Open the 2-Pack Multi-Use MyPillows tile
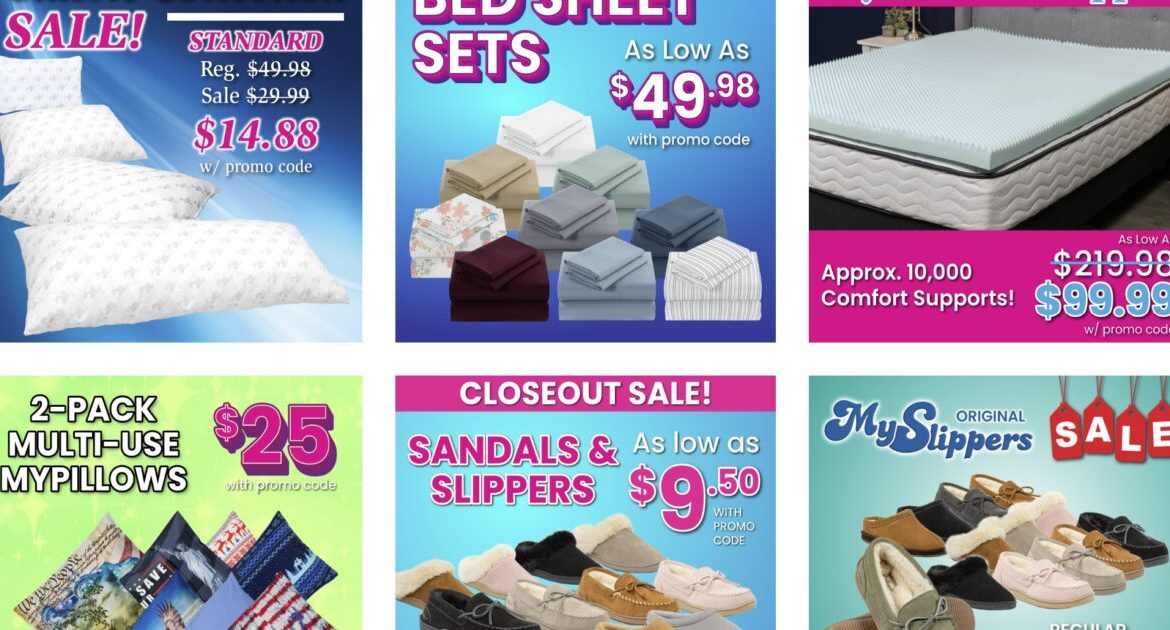Screen dimensions: 1170x630 (180, 502)
